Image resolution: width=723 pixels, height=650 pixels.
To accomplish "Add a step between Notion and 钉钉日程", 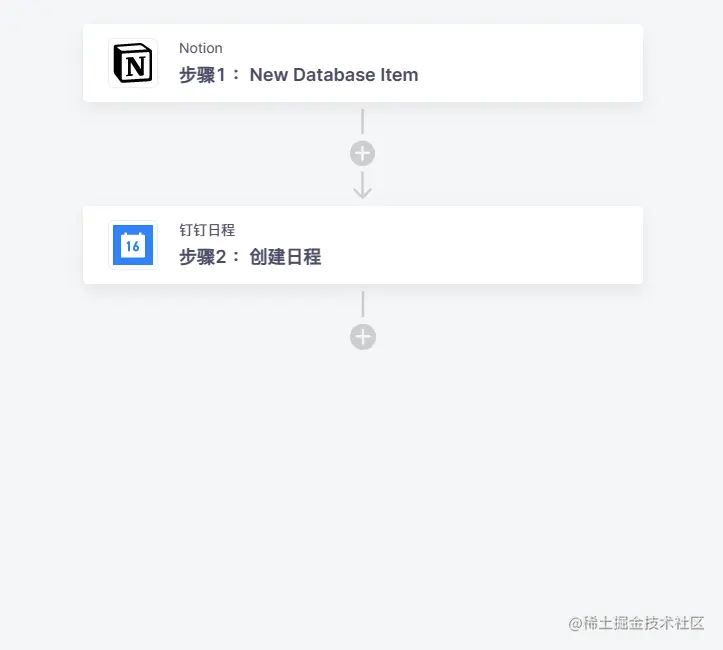I will click(x=362, y=154).
